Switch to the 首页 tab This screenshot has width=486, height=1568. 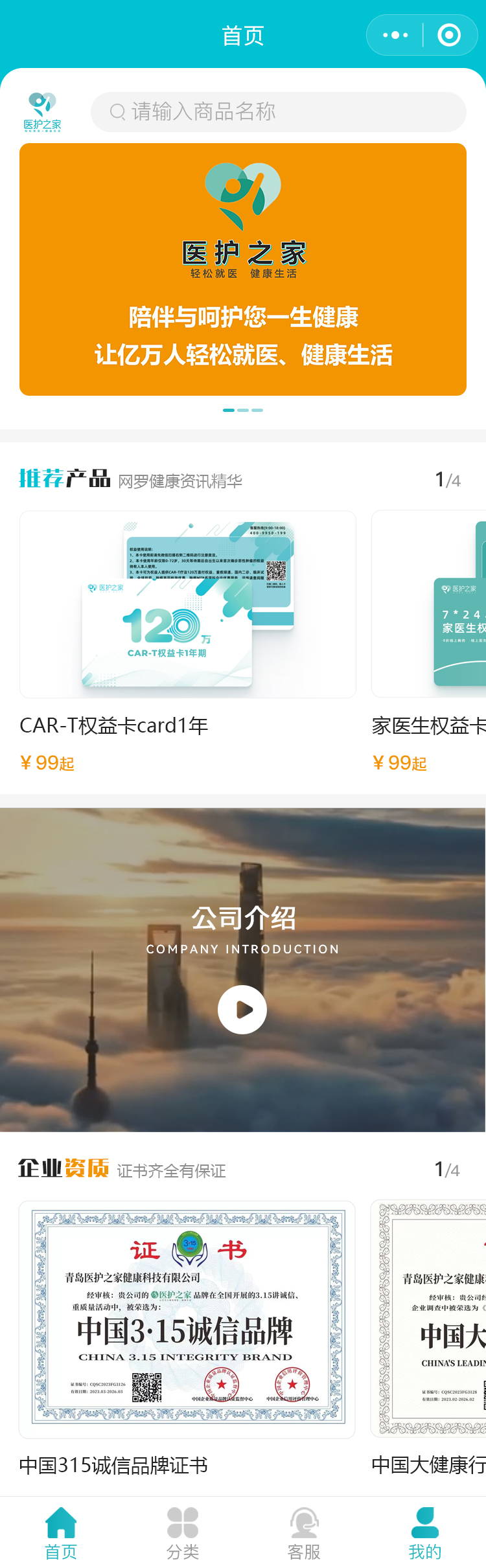click(61, 1533)
